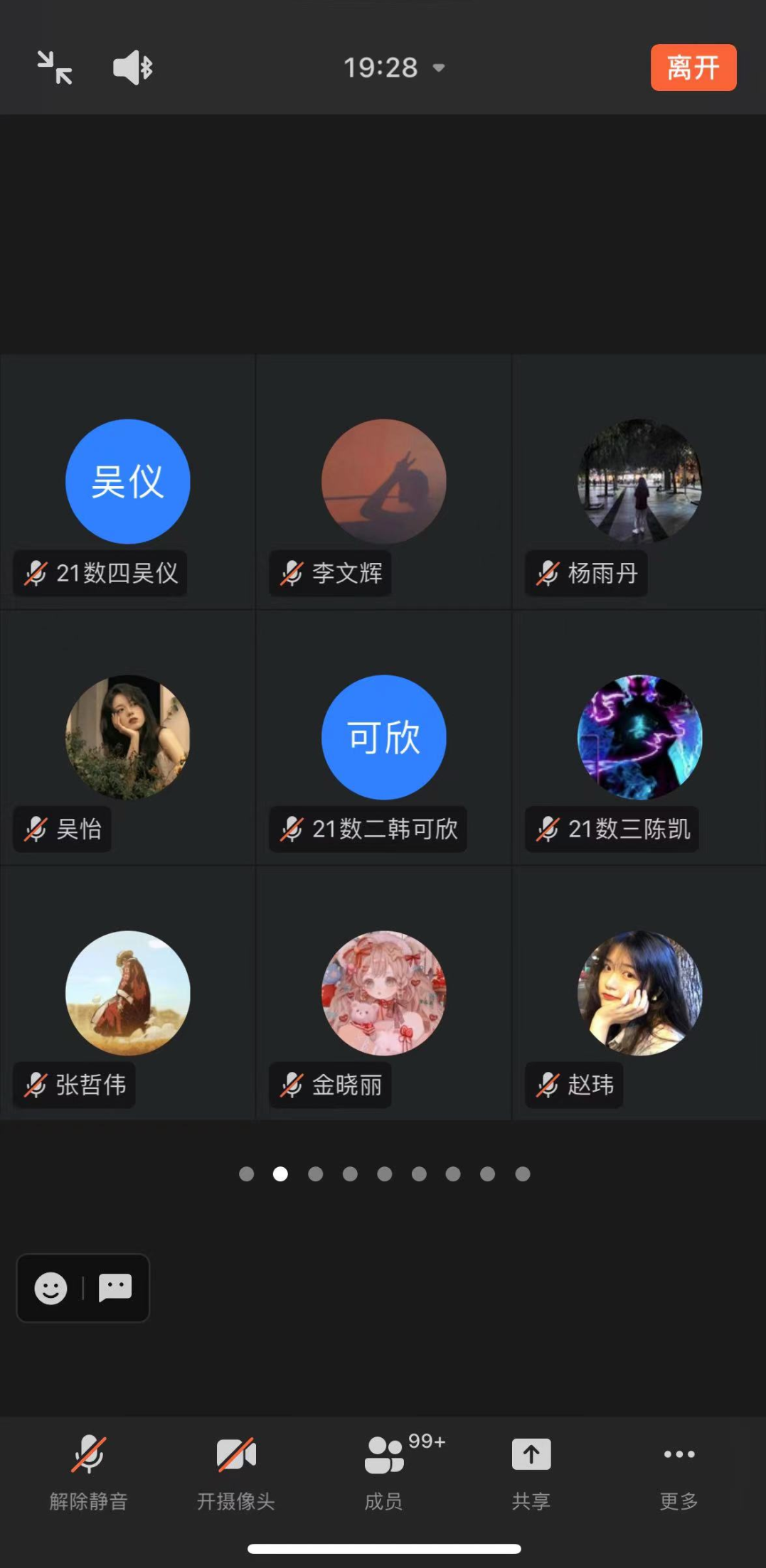Turn on camera with 开摄像头

pyautogui.click(x=236, y=1470)
